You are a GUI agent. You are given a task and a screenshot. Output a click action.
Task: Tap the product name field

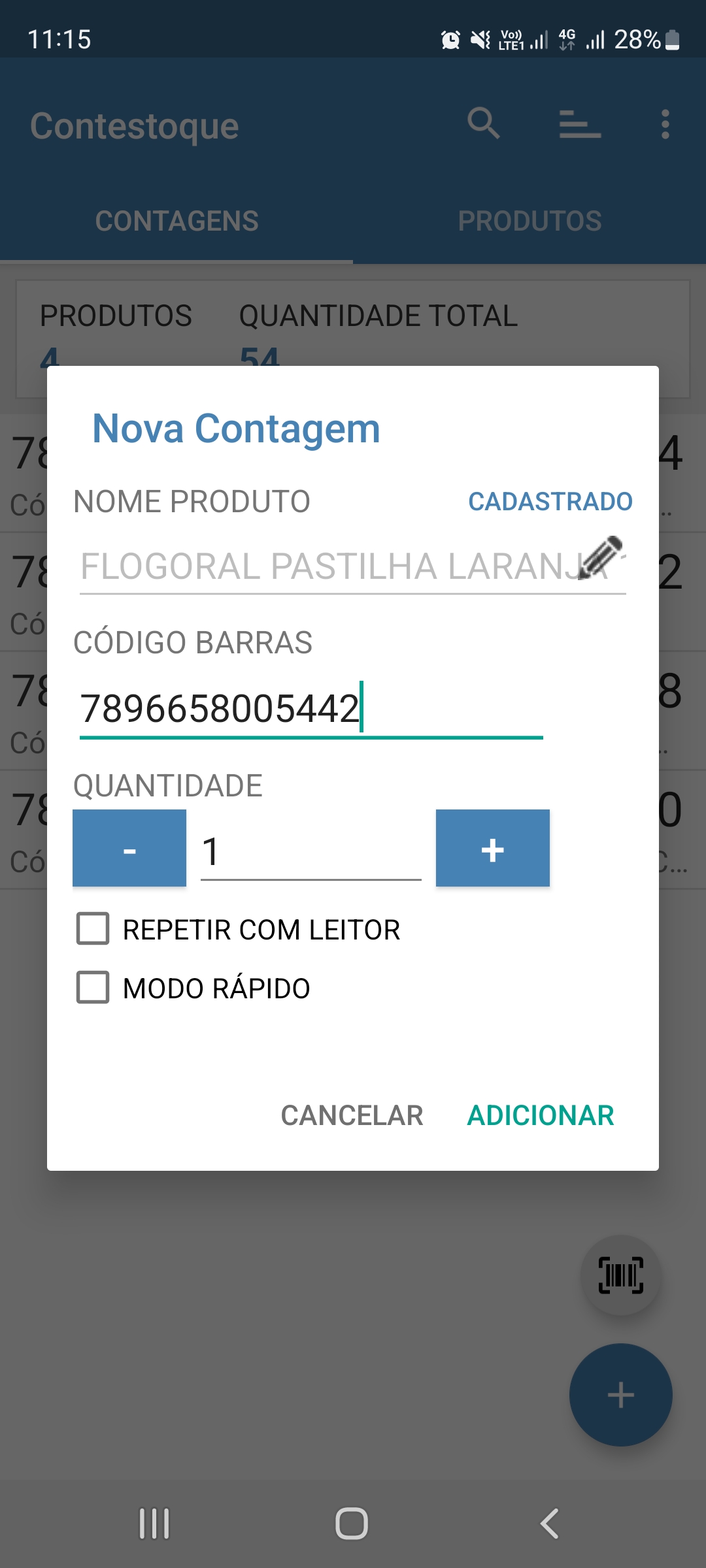pyautogui.click(x=327, y=566)
